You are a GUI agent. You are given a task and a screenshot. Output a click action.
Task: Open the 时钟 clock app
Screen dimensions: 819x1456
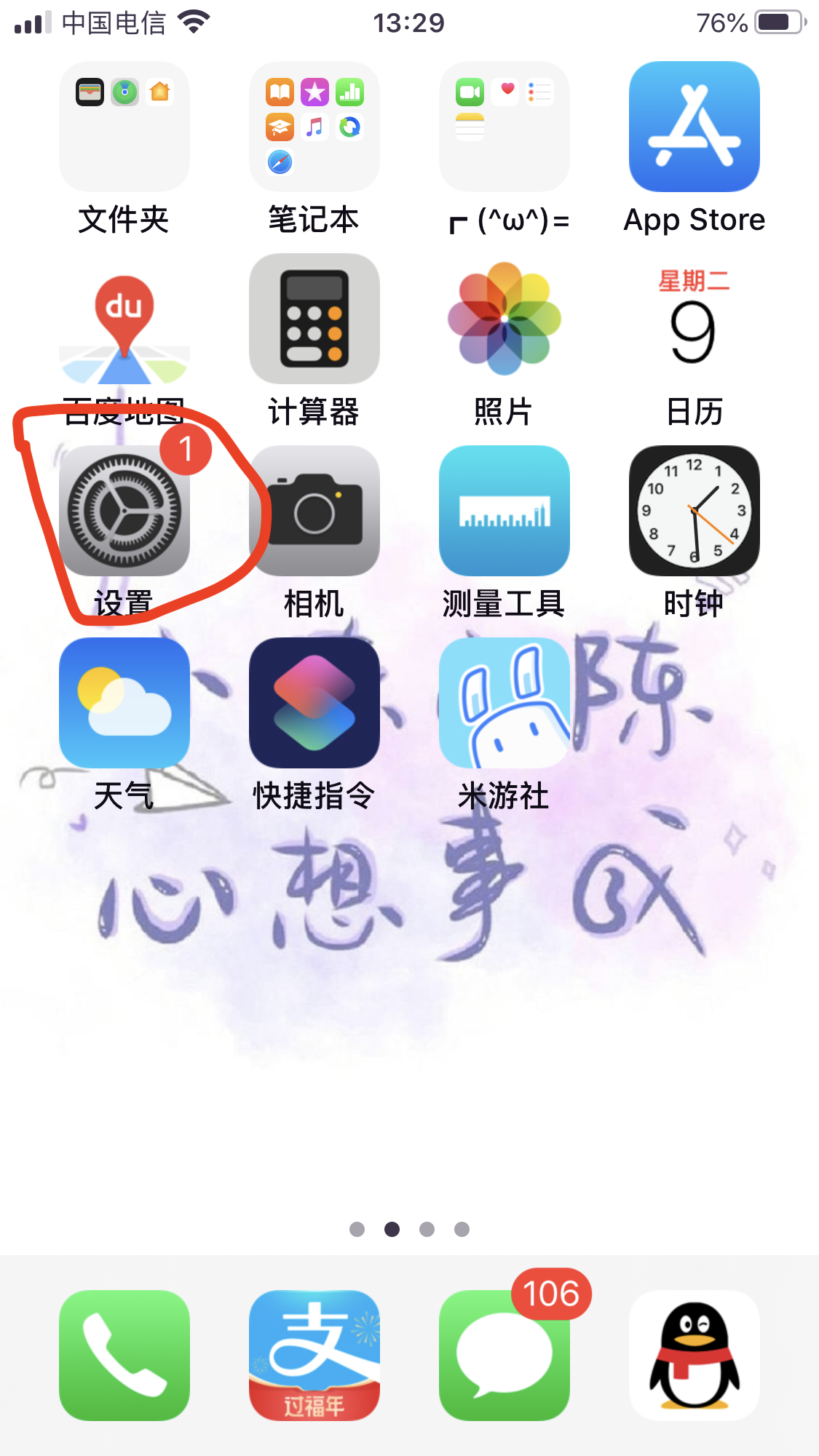[x=695, y=511]
